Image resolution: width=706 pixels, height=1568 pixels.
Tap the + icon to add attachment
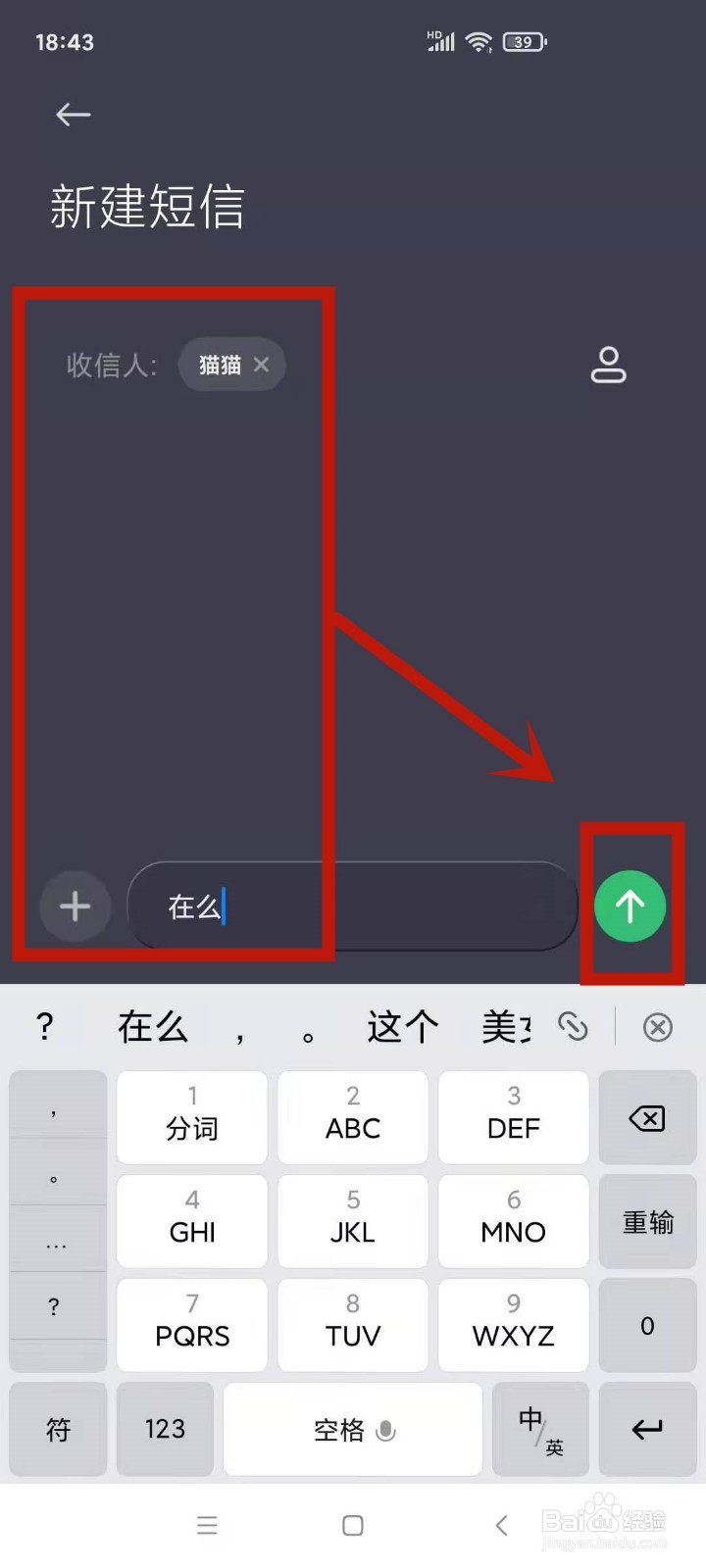pos(75,906)
